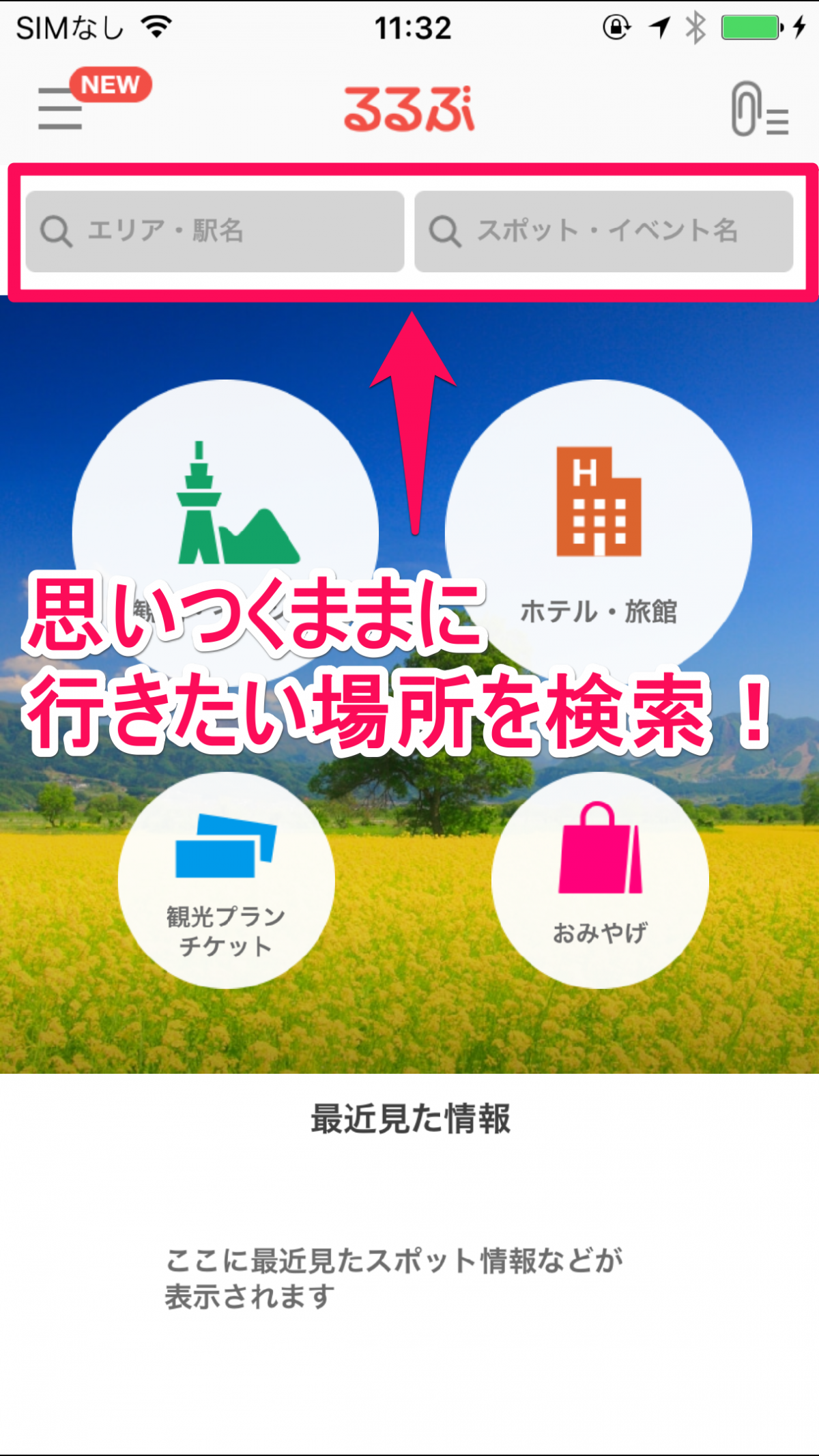
Task: Browse the おみやげ category
Action: (600, 881)
